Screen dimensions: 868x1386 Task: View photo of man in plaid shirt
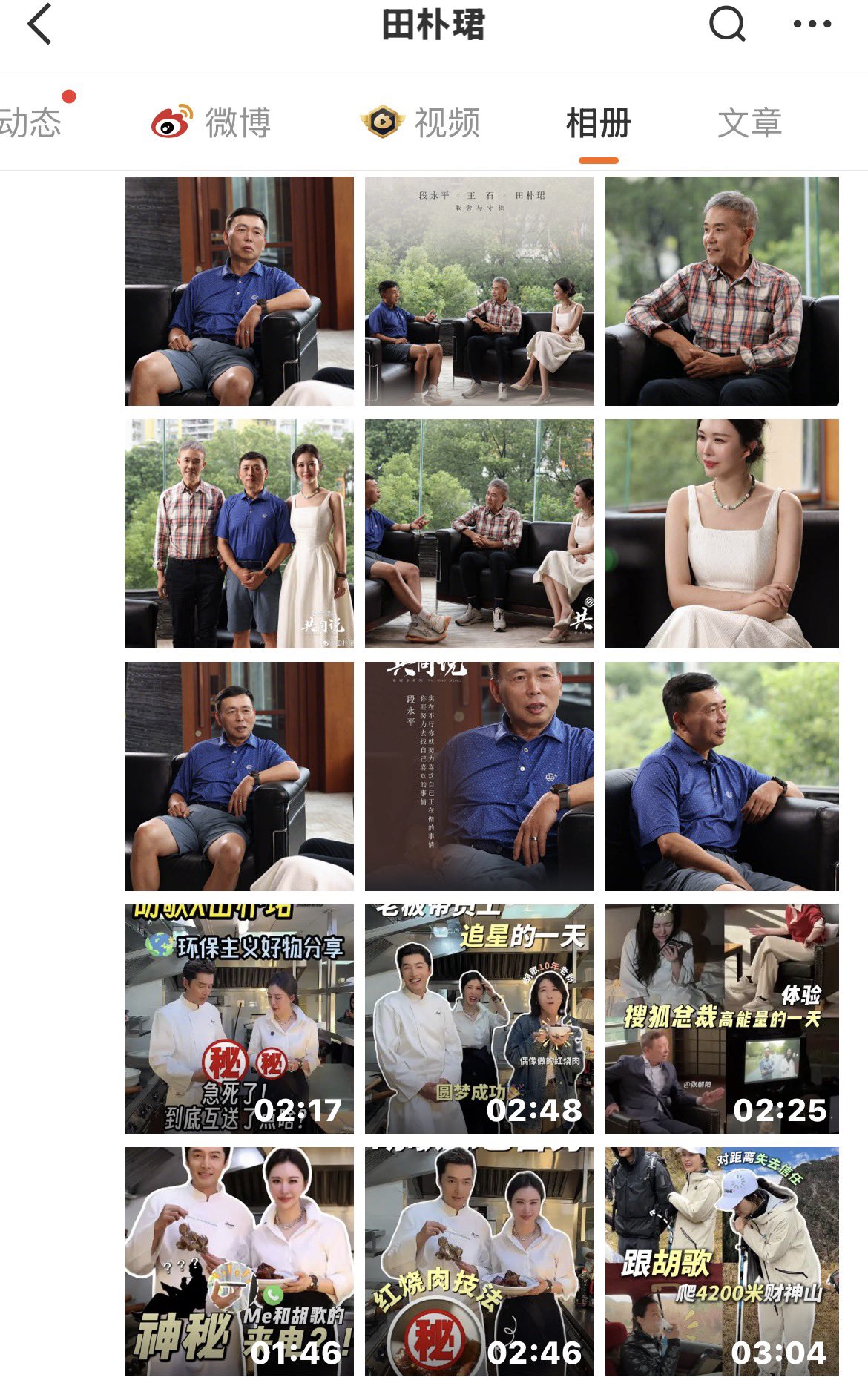point(721,291)
